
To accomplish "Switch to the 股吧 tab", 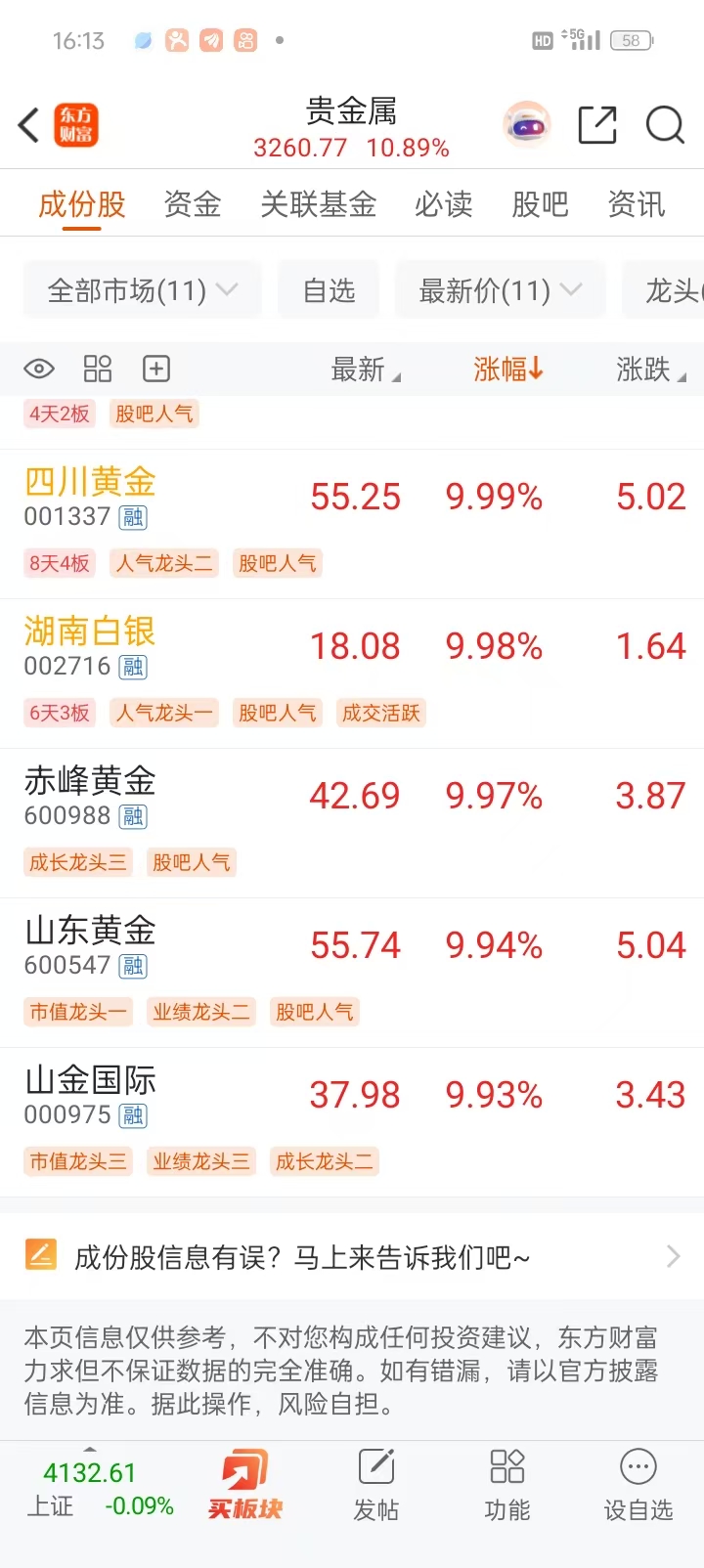I will tap(540, 204).
